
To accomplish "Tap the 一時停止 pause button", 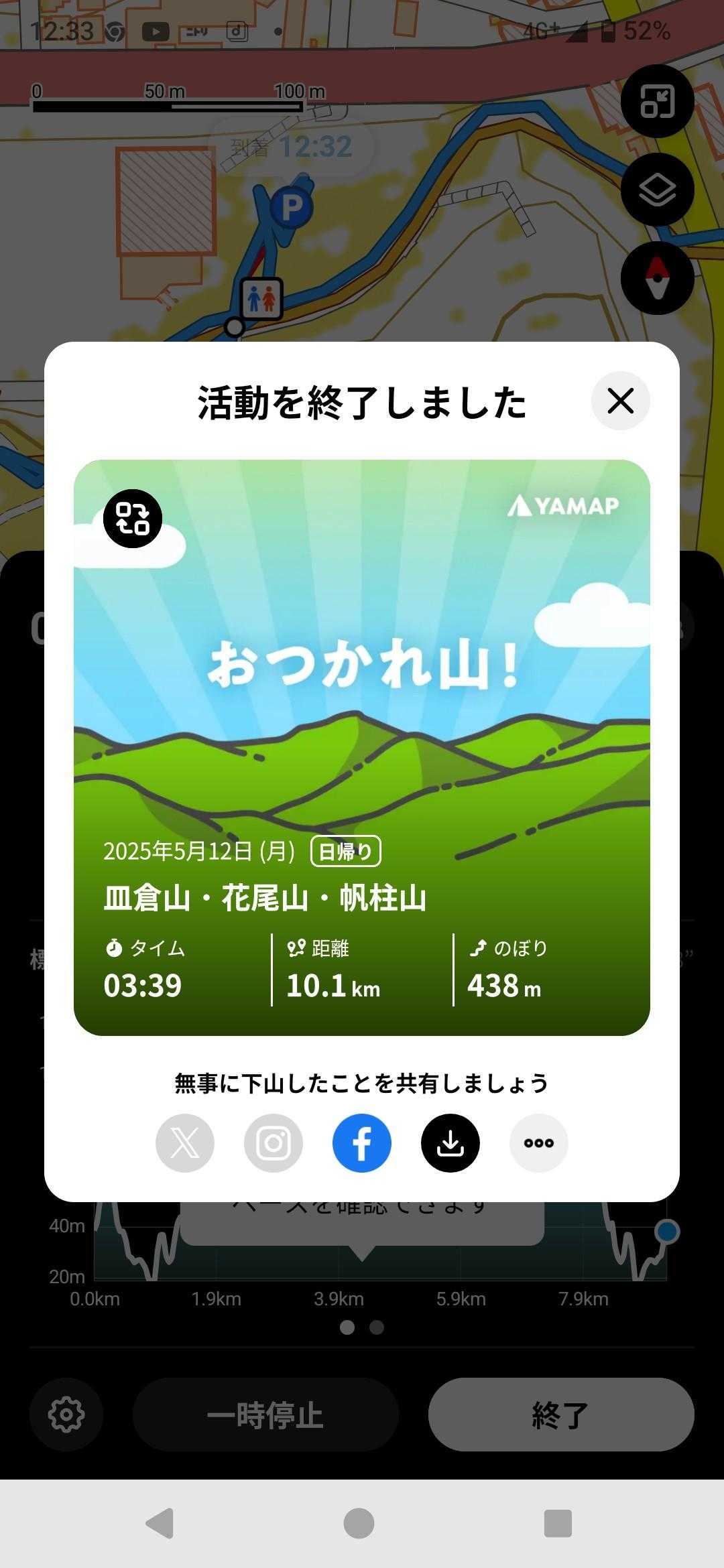I will coord(265,1415).
